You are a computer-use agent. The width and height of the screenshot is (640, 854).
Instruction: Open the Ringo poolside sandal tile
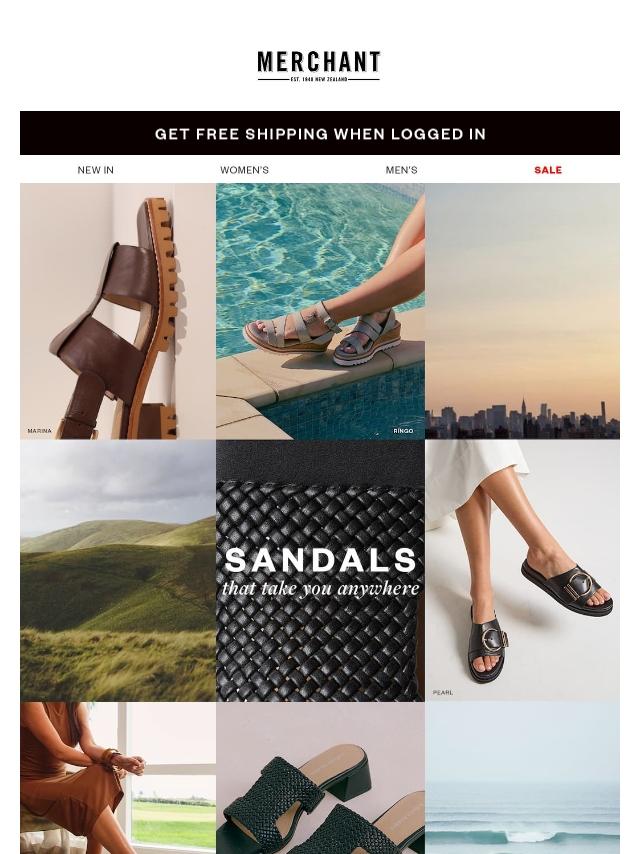coord(320,311)
